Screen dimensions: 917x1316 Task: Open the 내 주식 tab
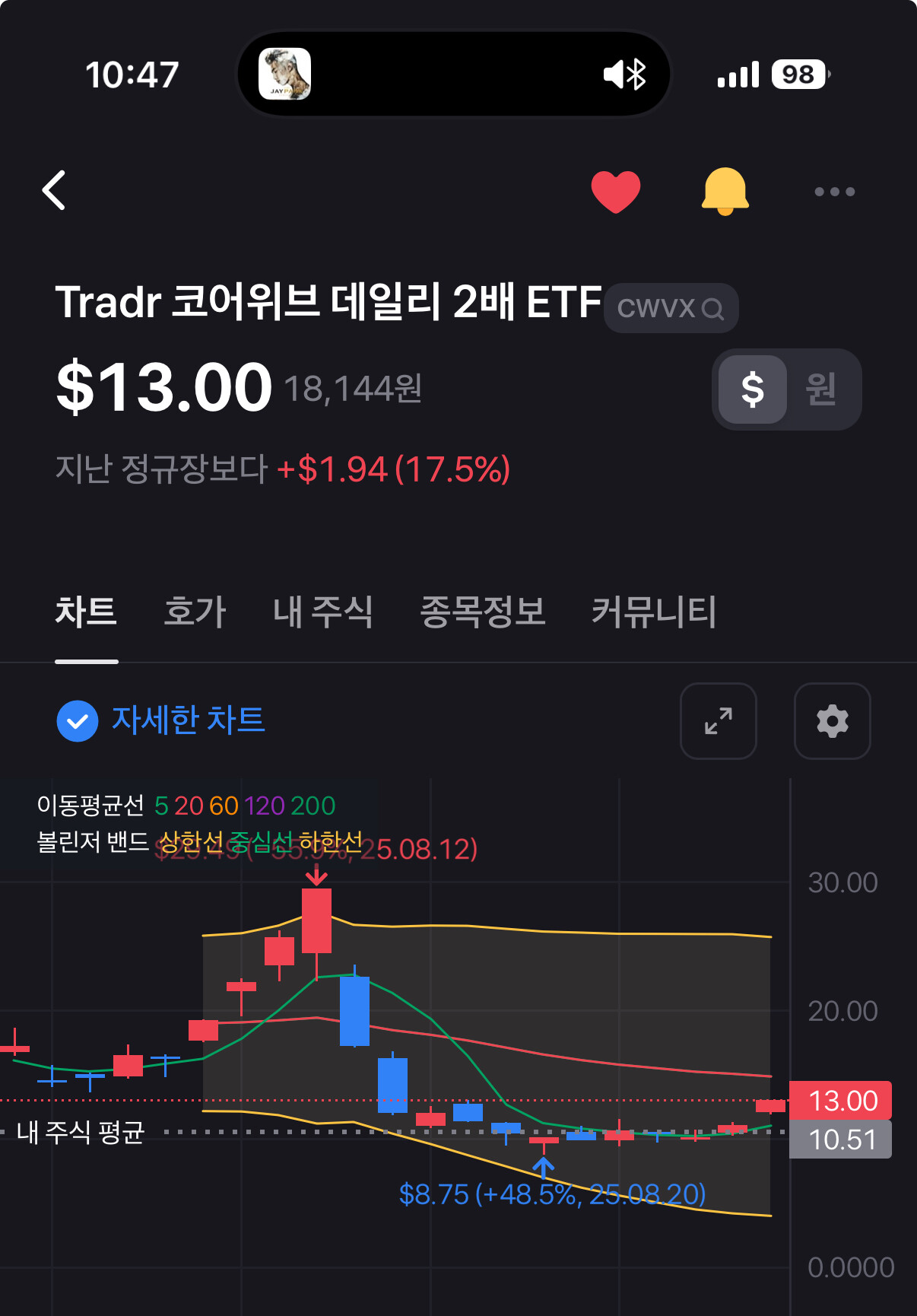point(322,612)
